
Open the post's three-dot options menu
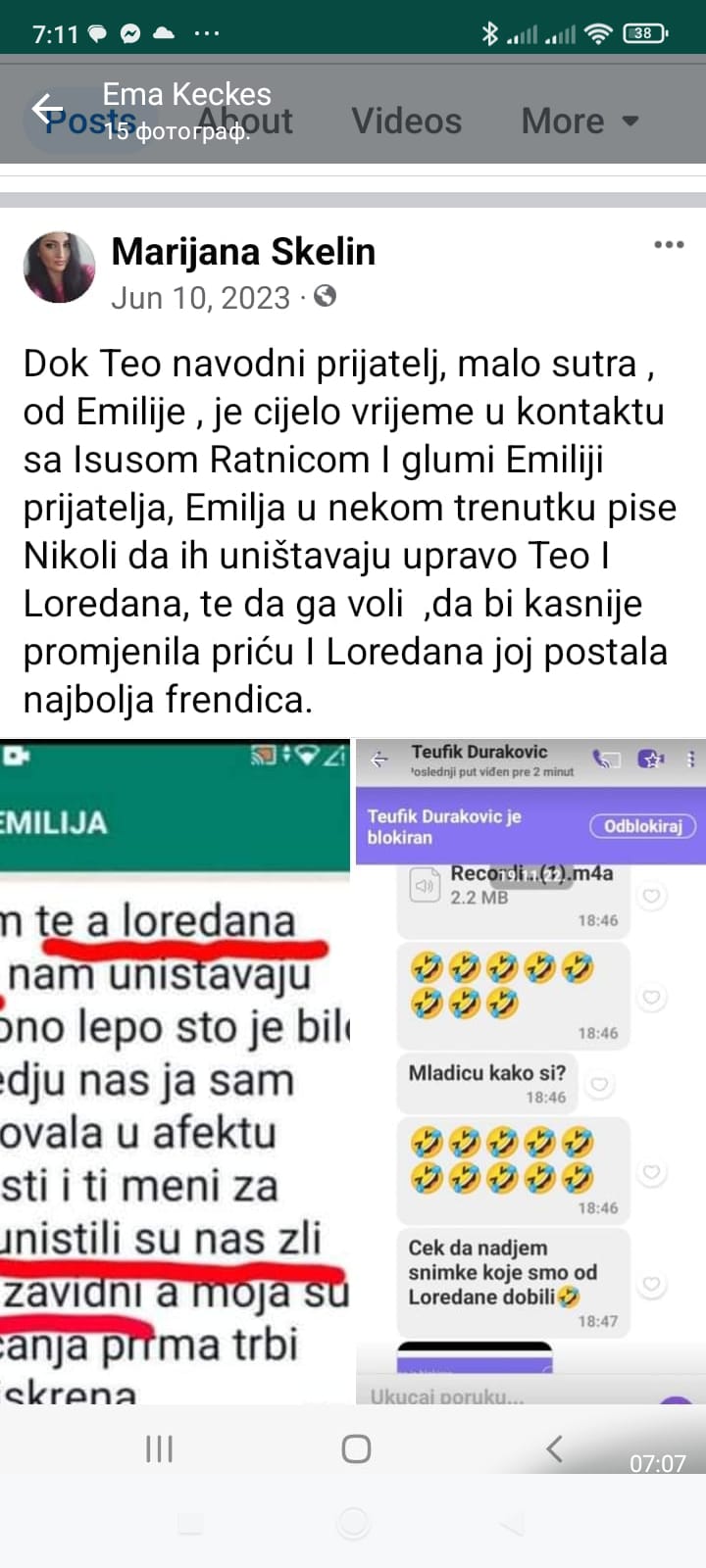(669, 245)
